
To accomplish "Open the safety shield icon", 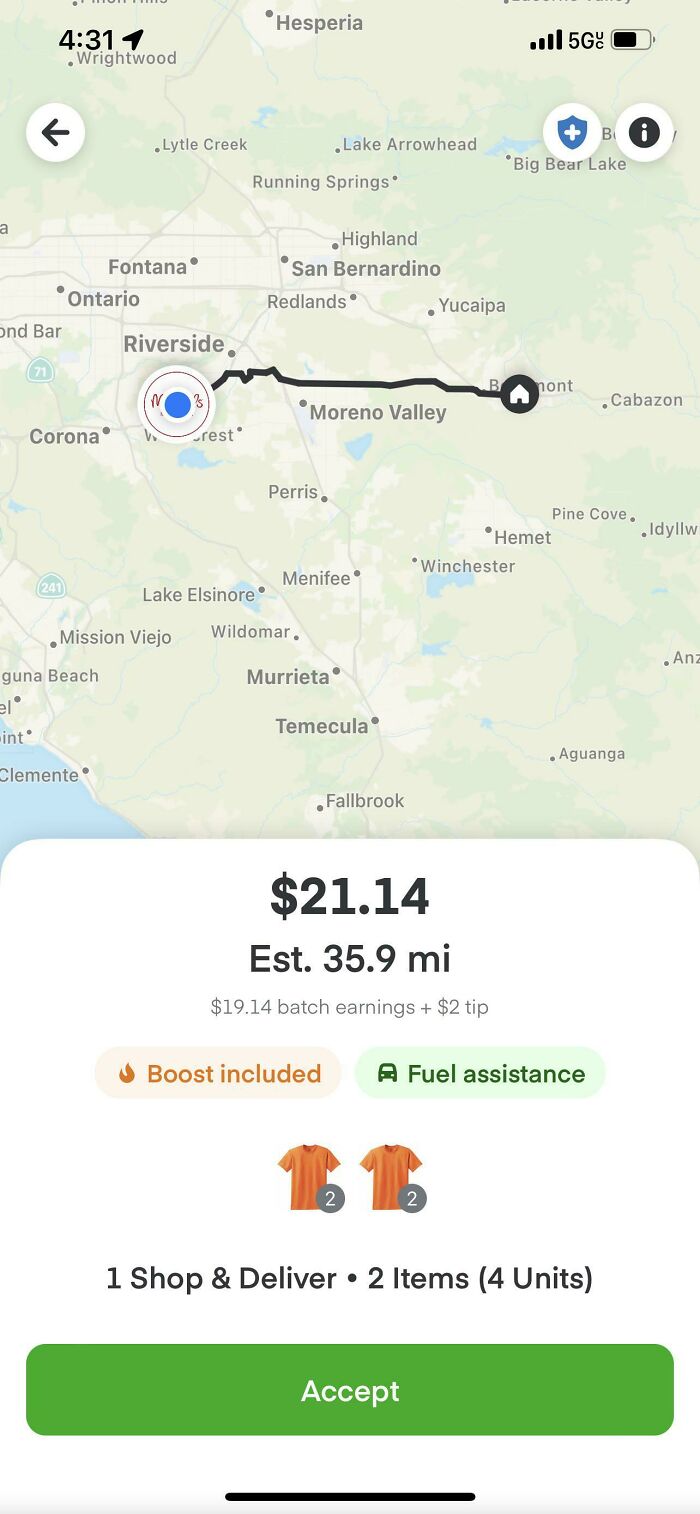I will click(572, 132).
